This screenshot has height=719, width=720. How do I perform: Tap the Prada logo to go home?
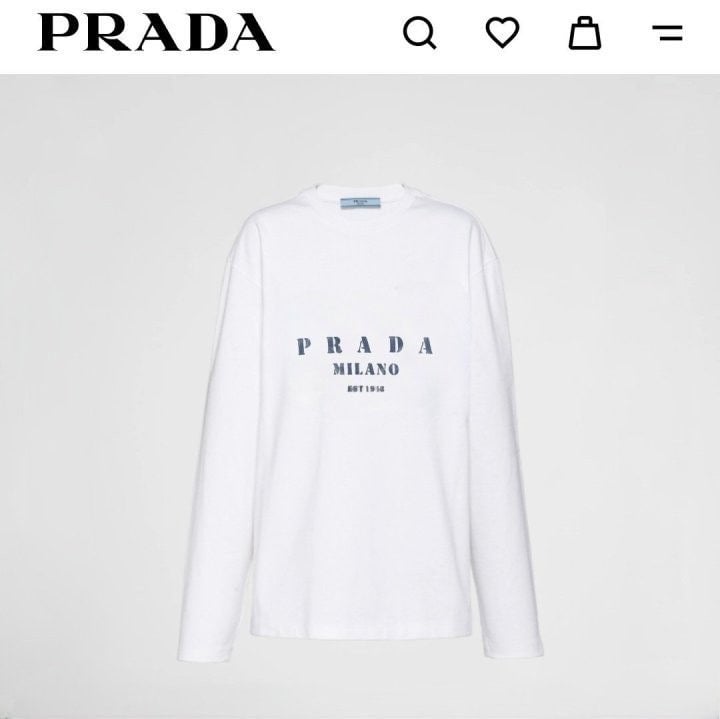pyautogui.click(x=156, y=33)
